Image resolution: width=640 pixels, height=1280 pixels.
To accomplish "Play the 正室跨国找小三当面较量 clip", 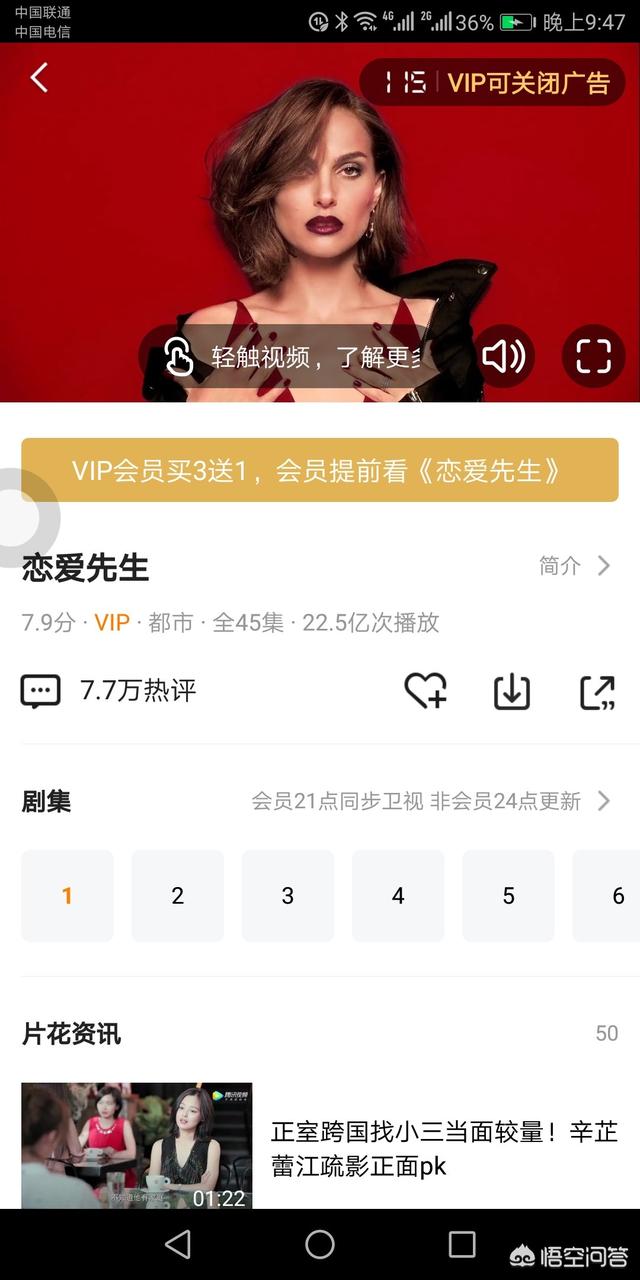I will (x=137, y=1146).
